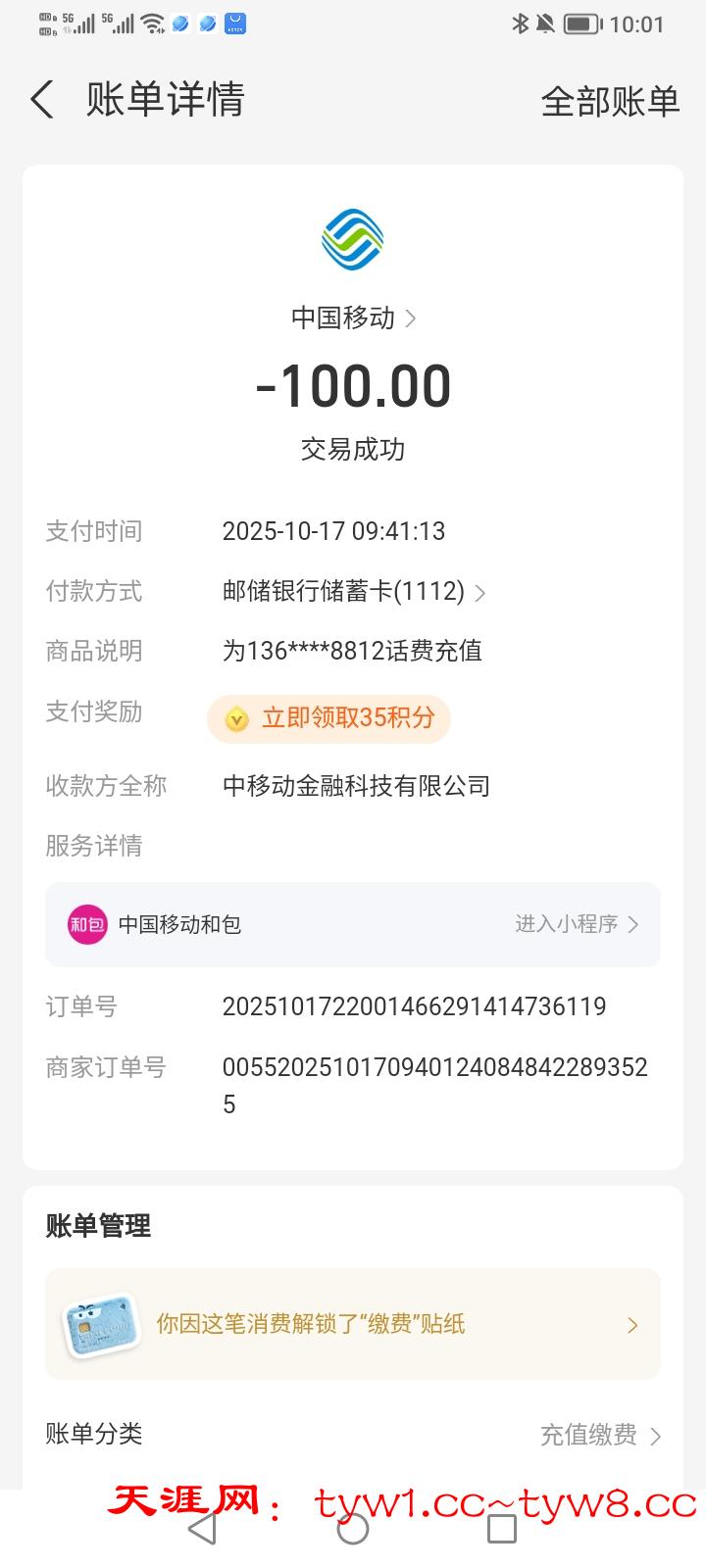Go back from bill details
This screenshot has height=1568, width=706.
point(42,100)
